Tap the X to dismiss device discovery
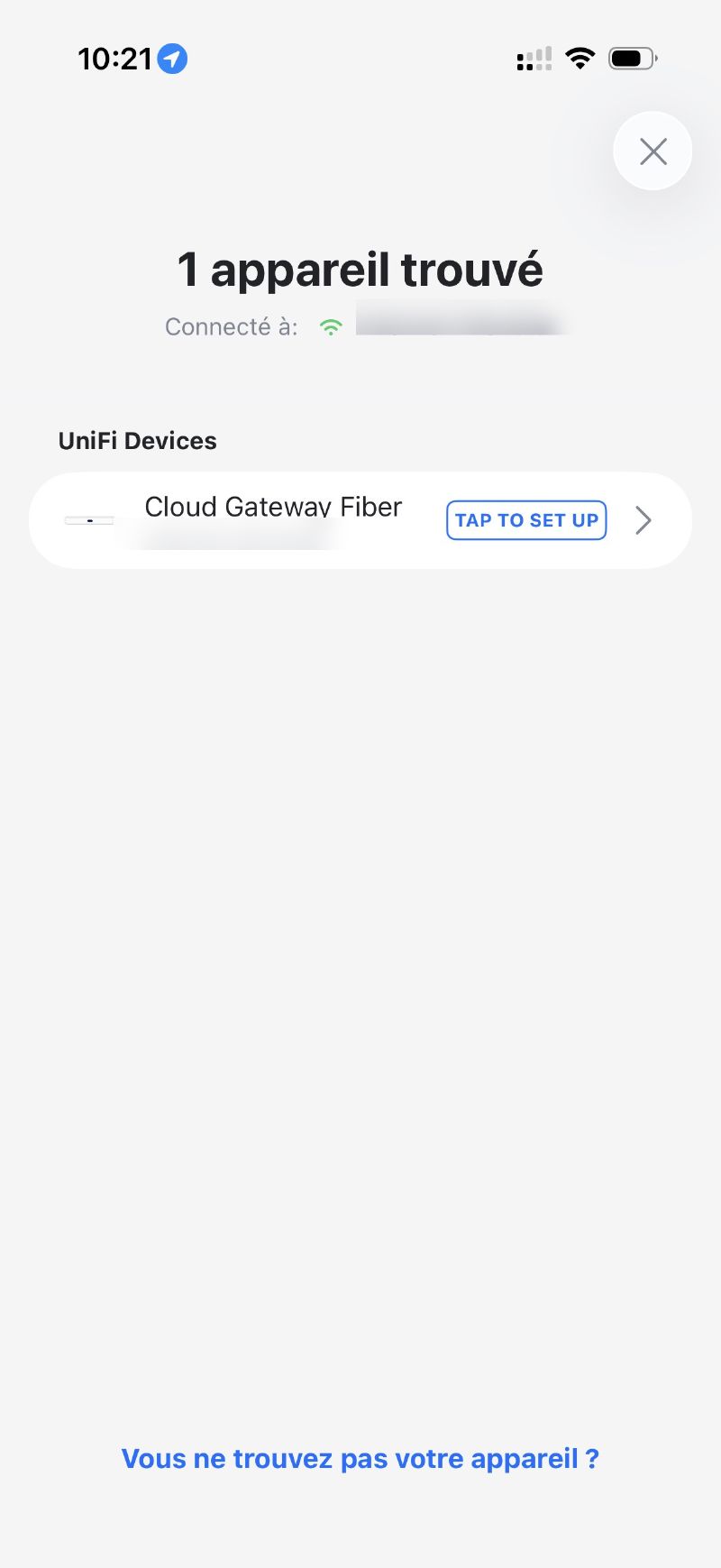The width and height of the screenshot is (721, 1568). point(652,151)
